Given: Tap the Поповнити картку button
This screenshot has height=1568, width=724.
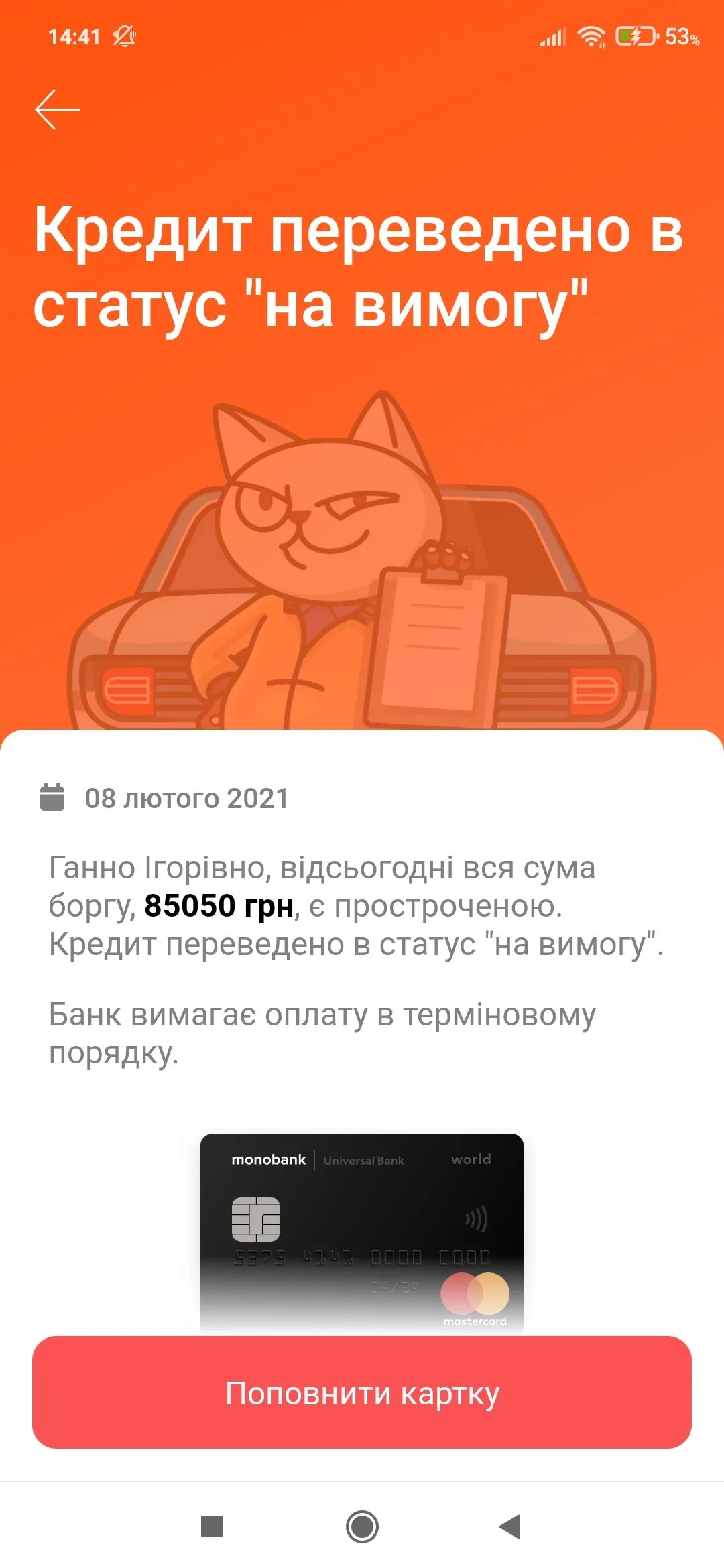Looking at the screenshot, I should coord(362,1393).
